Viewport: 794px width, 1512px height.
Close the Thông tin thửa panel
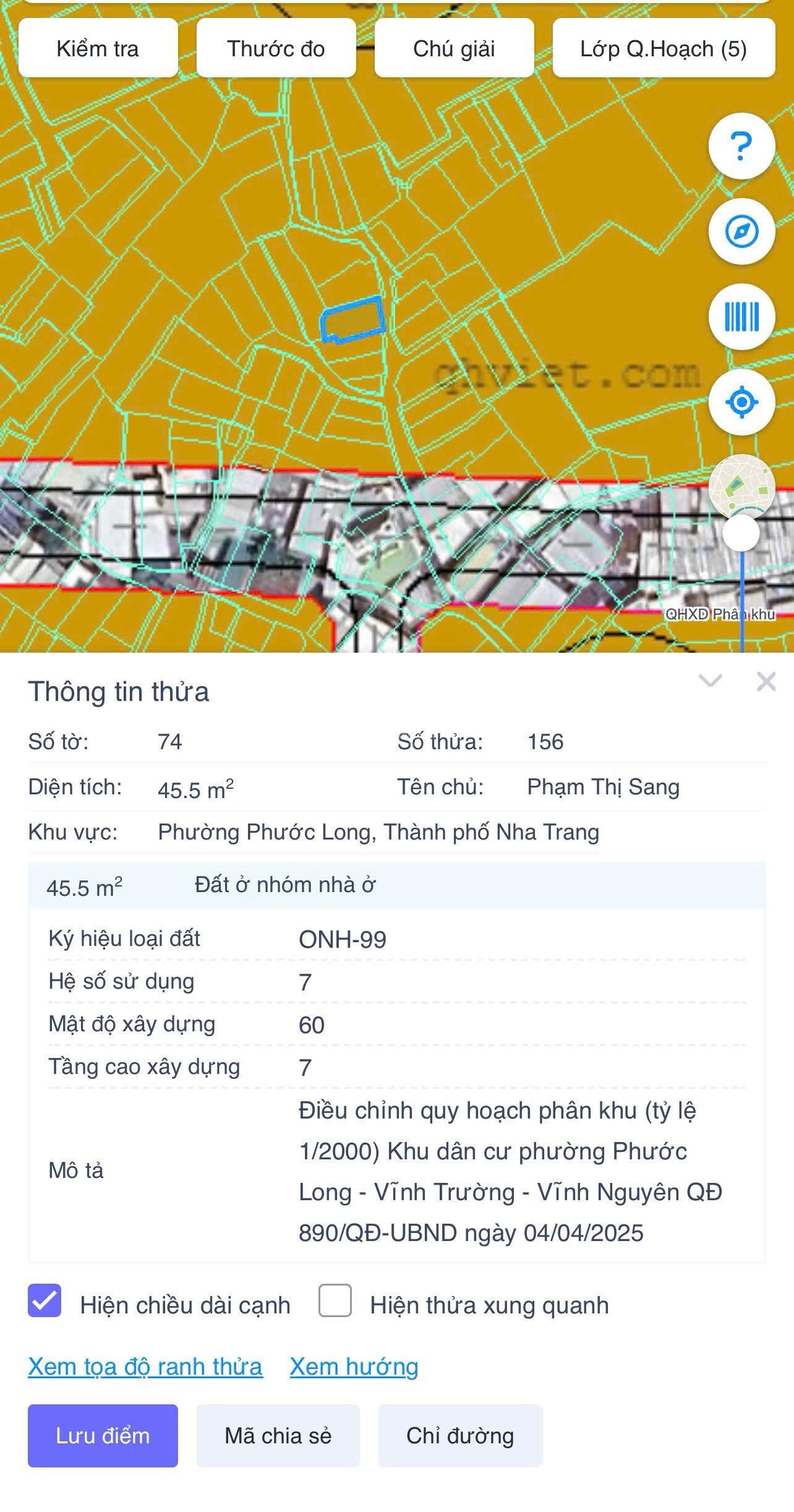click(x=766, y=682)
